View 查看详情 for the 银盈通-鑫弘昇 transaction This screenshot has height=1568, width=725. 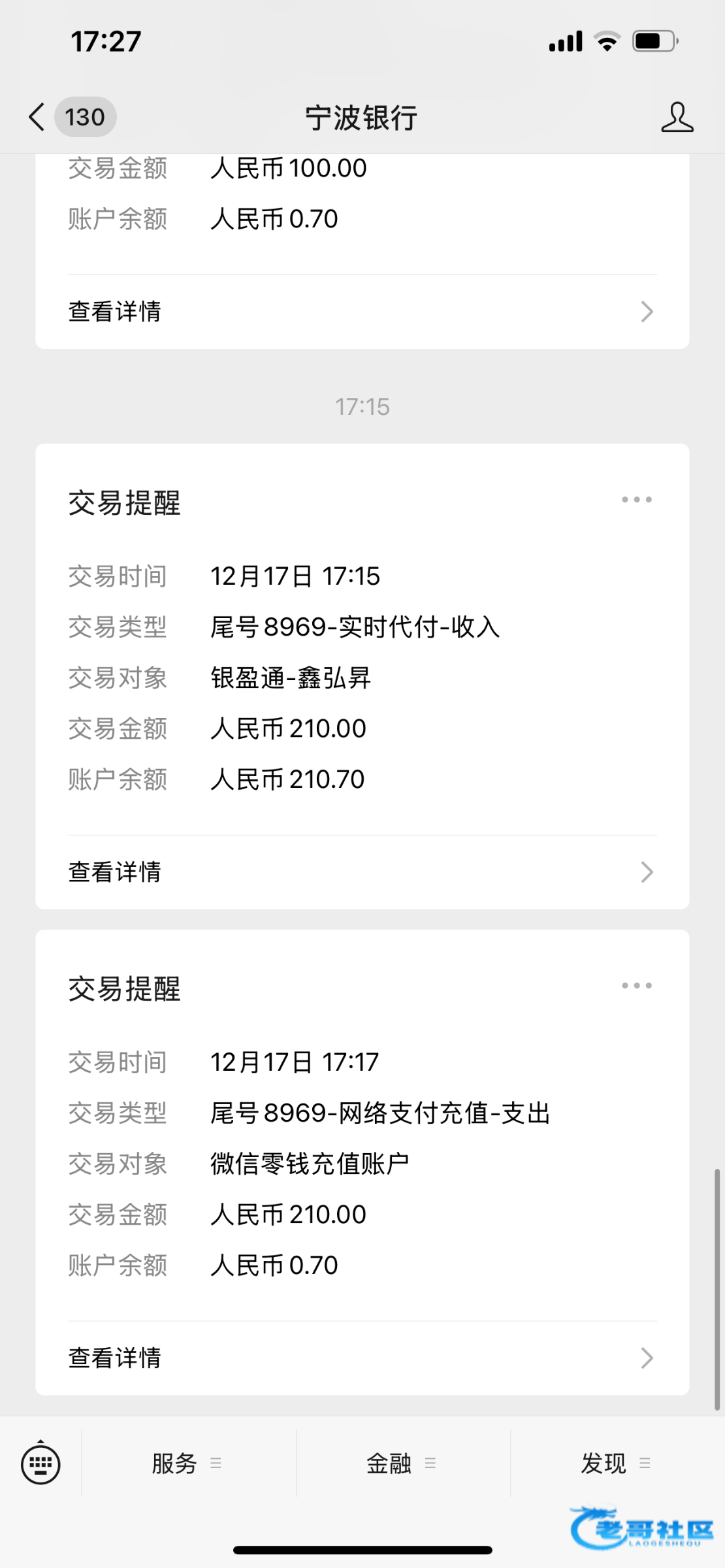(x=362, y=872)
